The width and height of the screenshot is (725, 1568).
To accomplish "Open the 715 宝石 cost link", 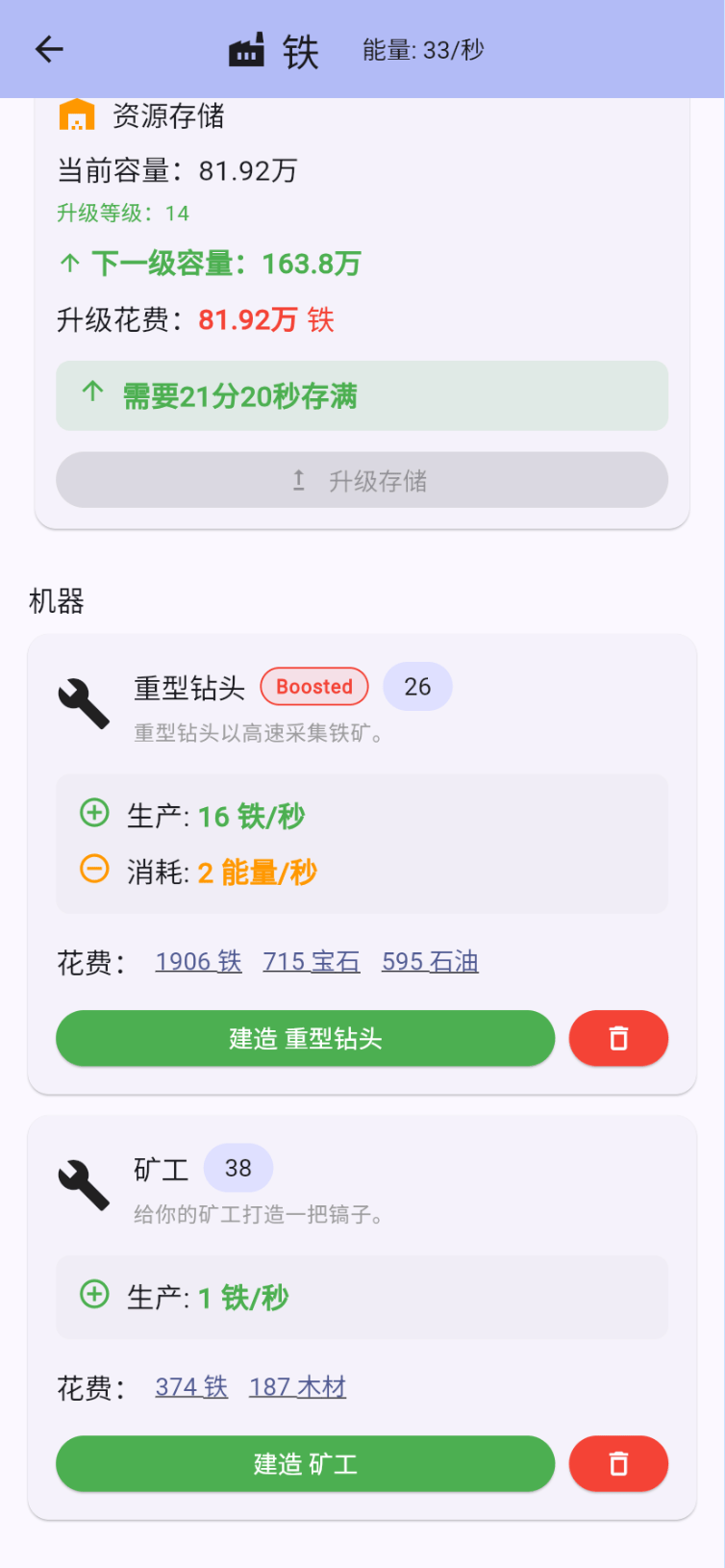I will coord(312,961).
